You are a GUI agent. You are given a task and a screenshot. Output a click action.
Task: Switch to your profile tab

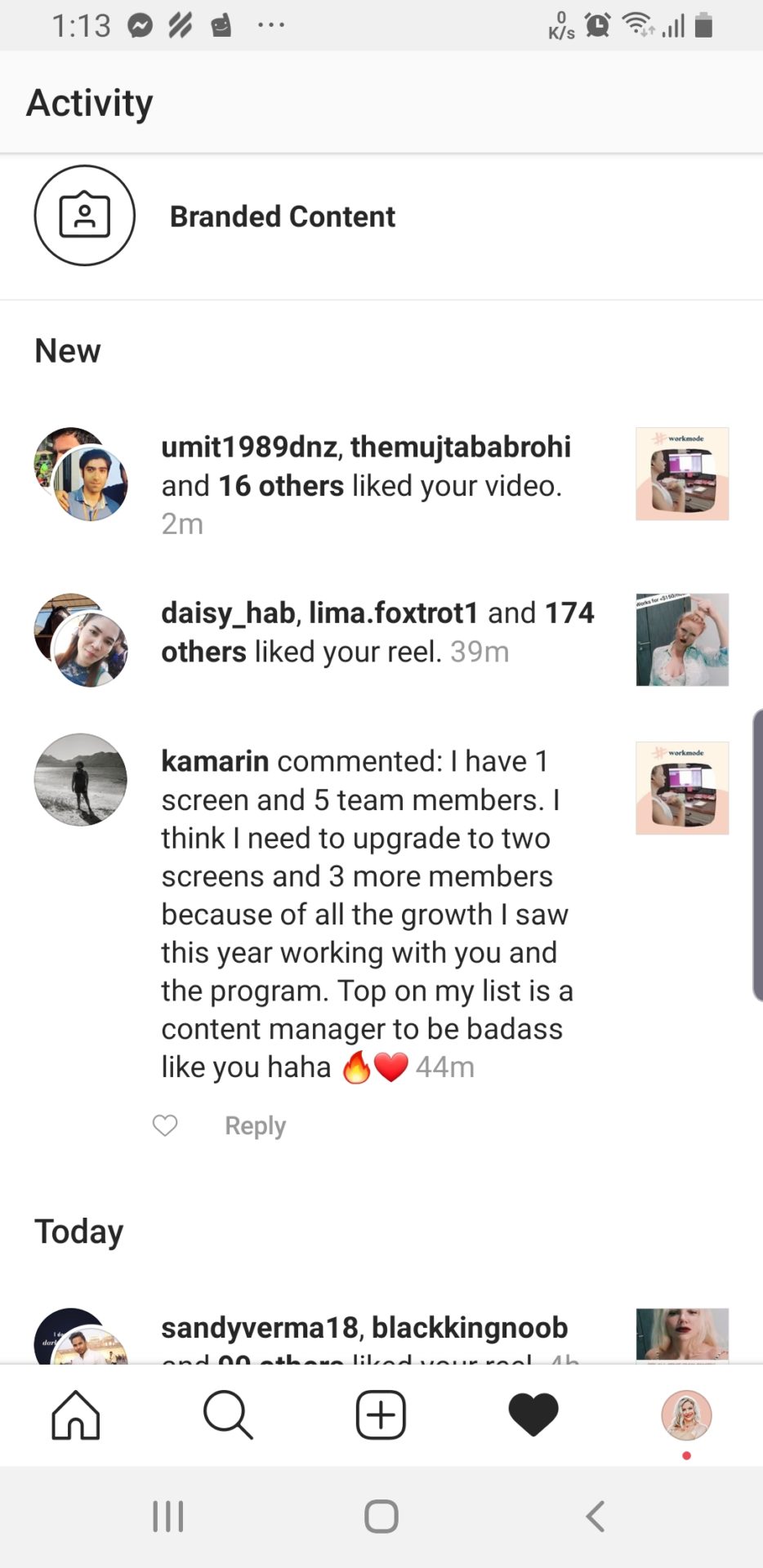pos(686,1415)
